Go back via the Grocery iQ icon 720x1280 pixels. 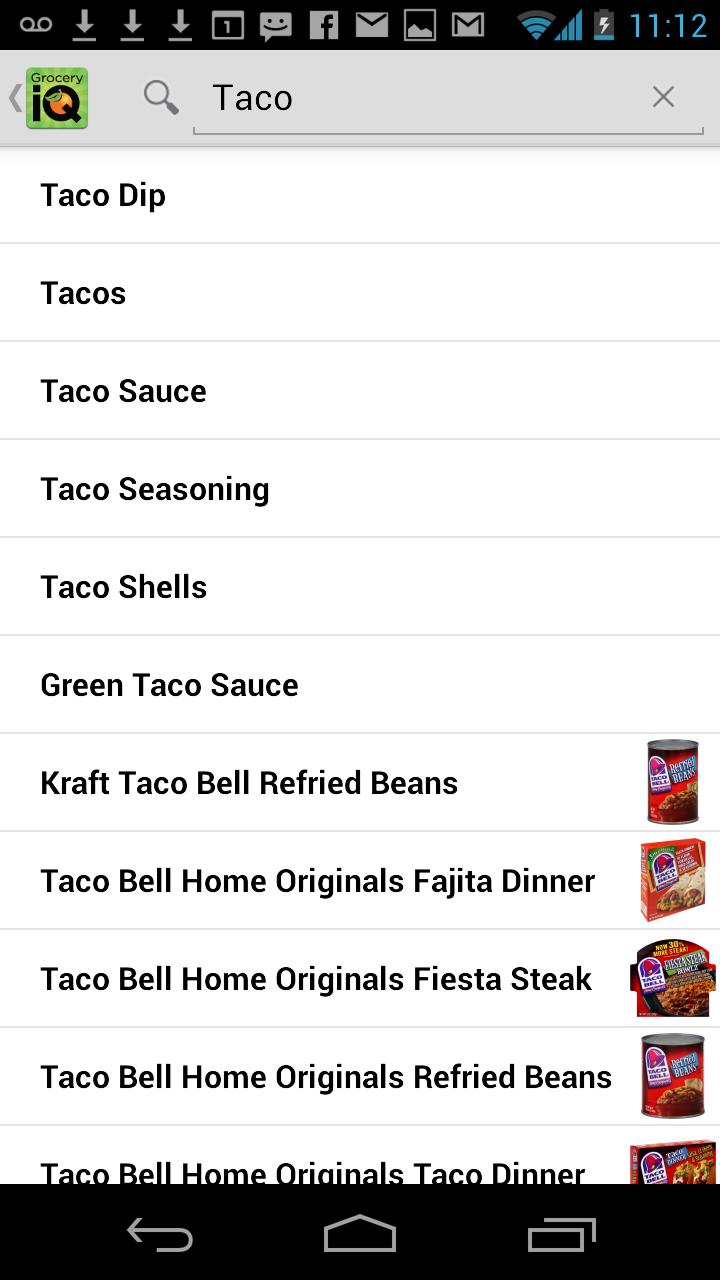[50, 98]
